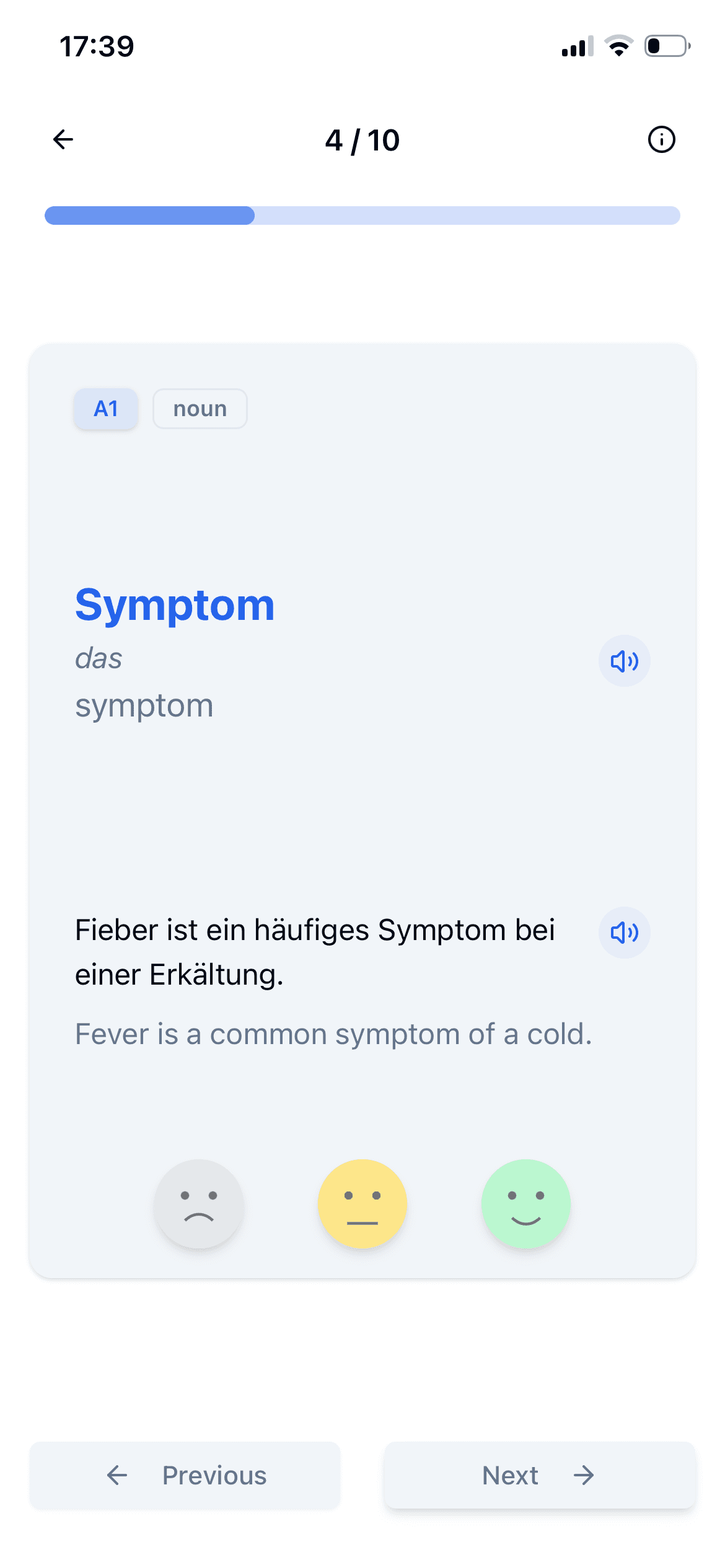Rate the word with the neutral face
The image size is (725, 1568).
pos(362,1204)
